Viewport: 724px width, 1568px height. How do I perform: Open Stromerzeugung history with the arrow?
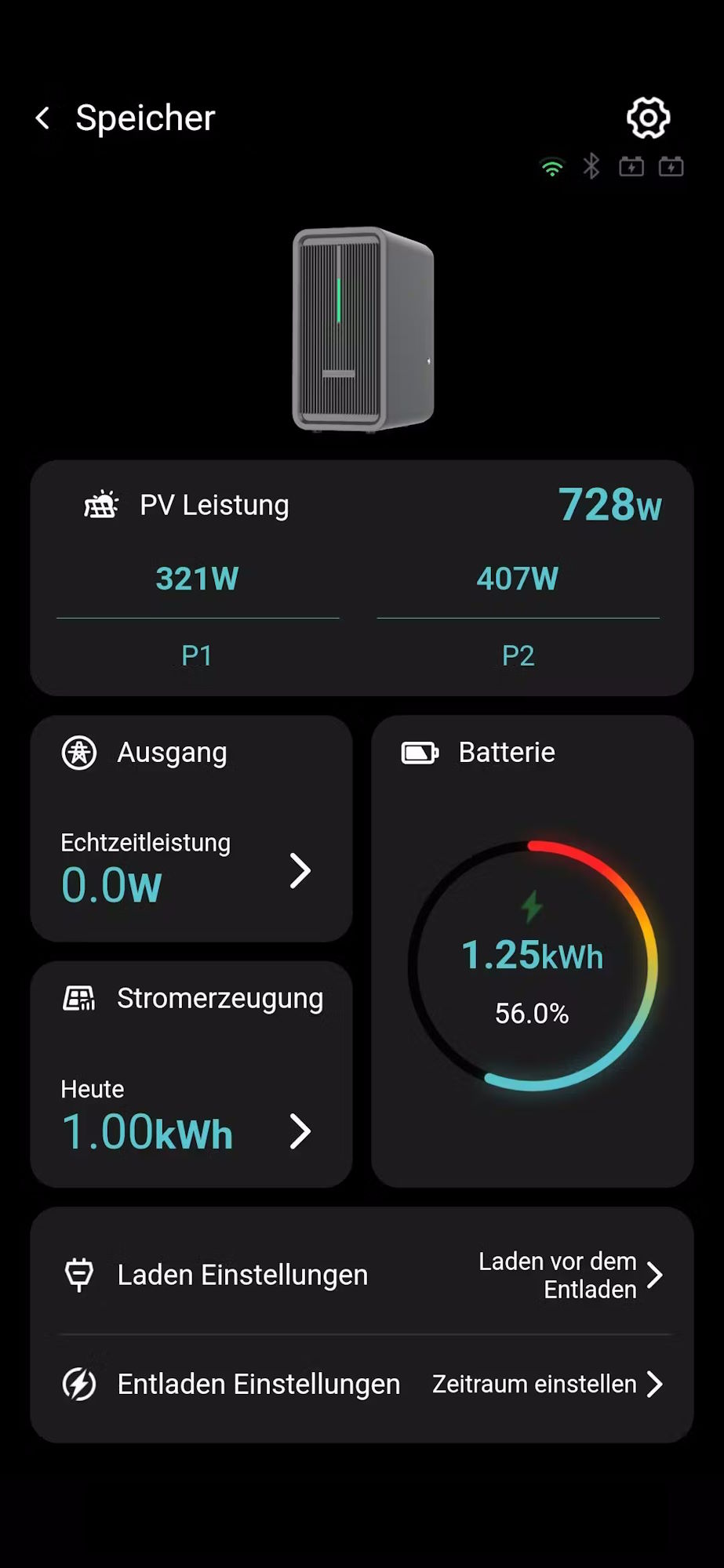pyautogui.click(x=301, y=1132)
